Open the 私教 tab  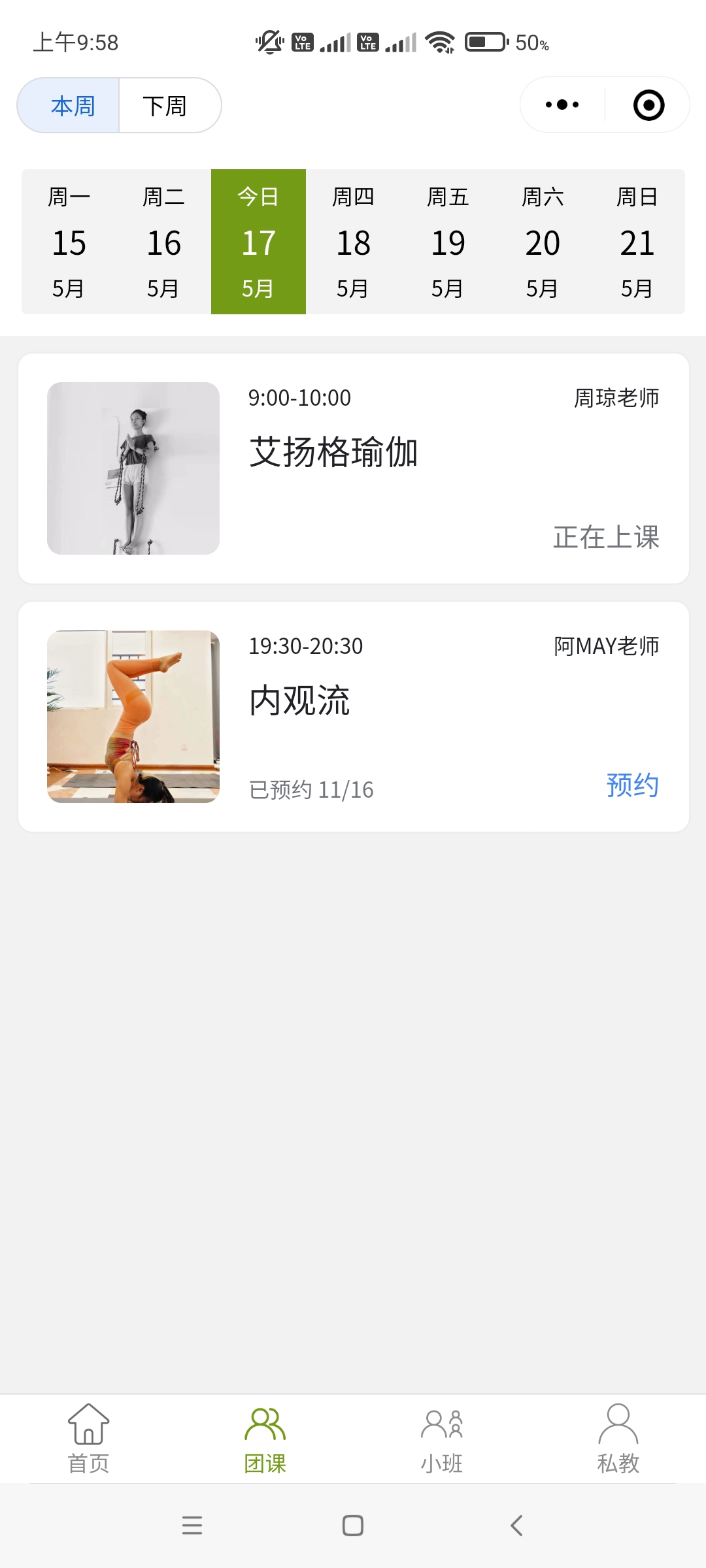coord(618,1439)
